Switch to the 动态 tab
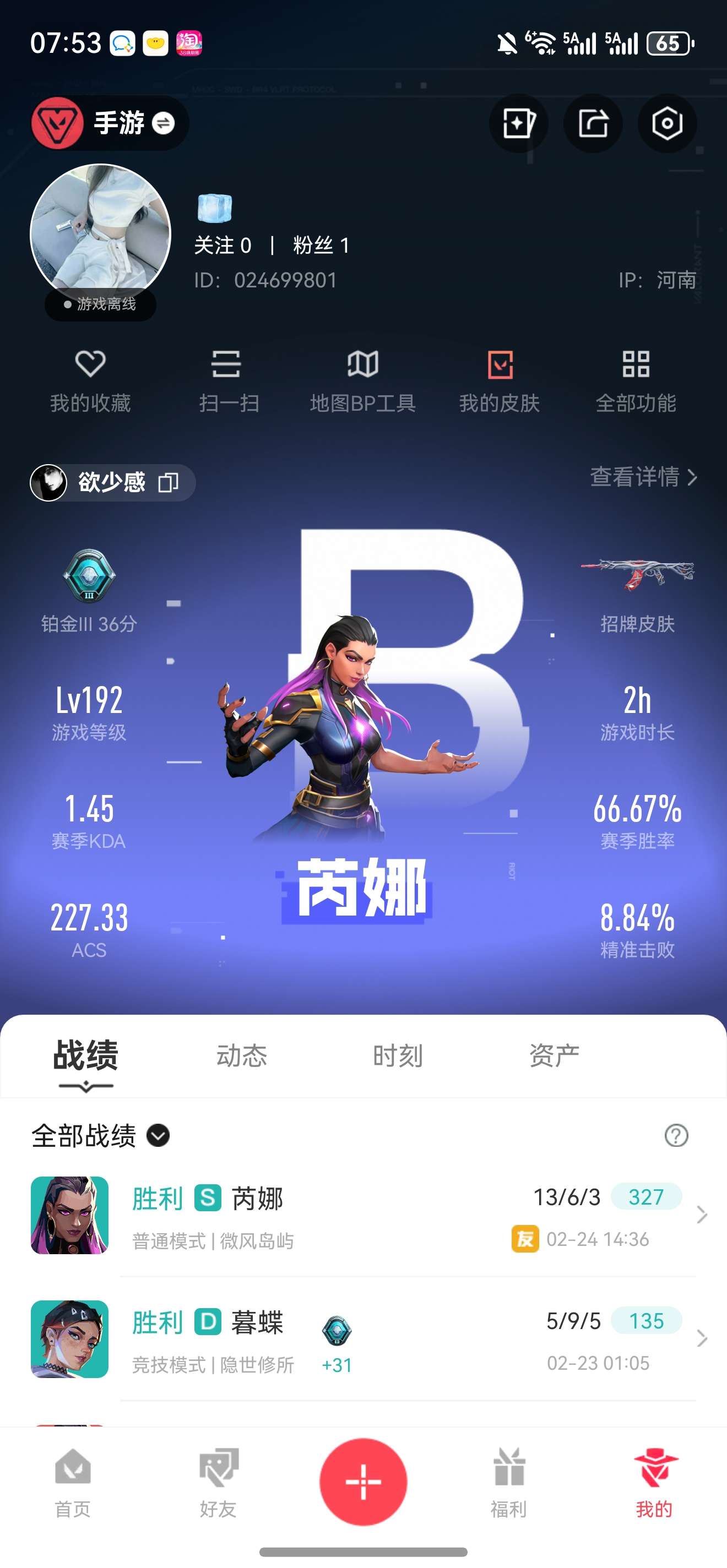727x1568 pixels. [x=242, y=1055]
